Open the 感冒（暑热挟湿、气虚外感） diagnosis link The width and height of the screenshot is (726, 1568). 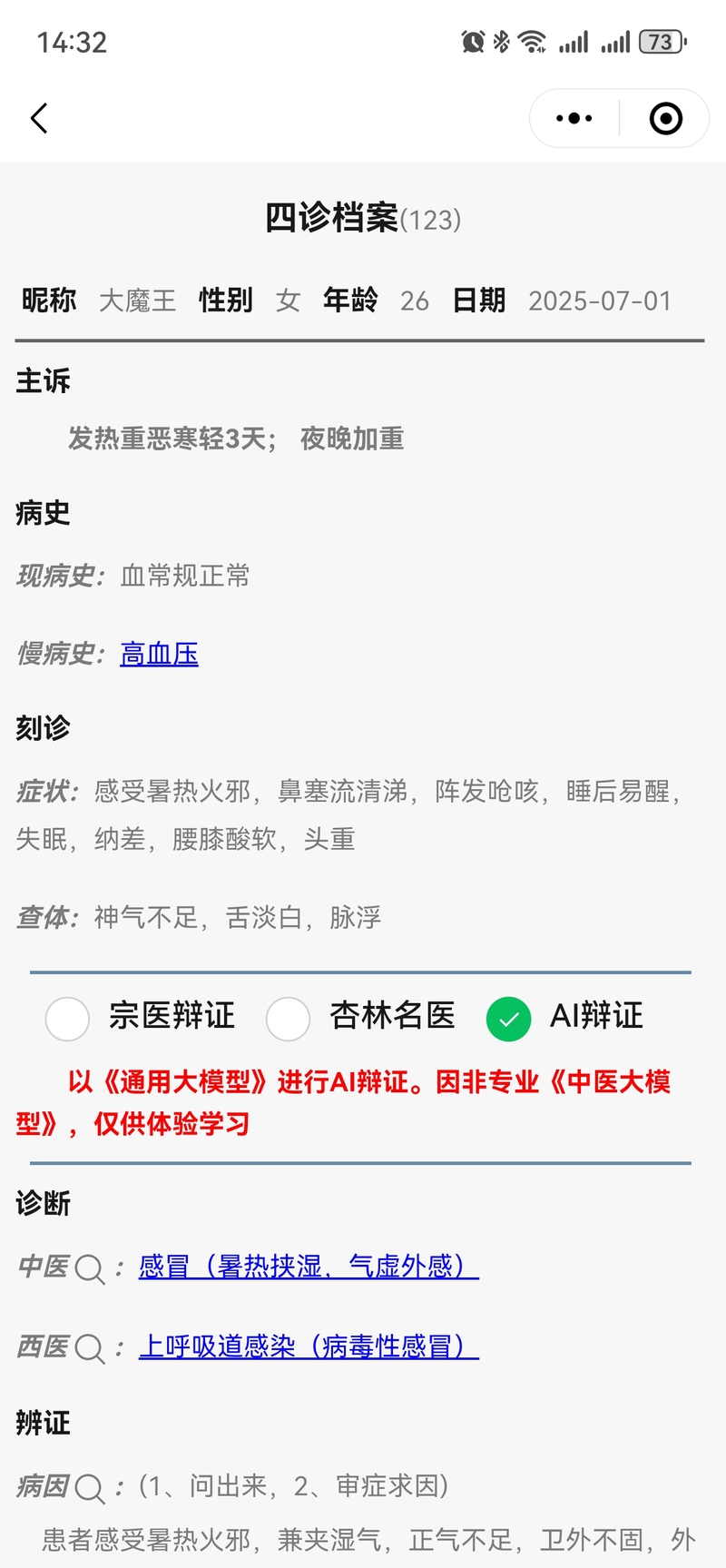309,1266
